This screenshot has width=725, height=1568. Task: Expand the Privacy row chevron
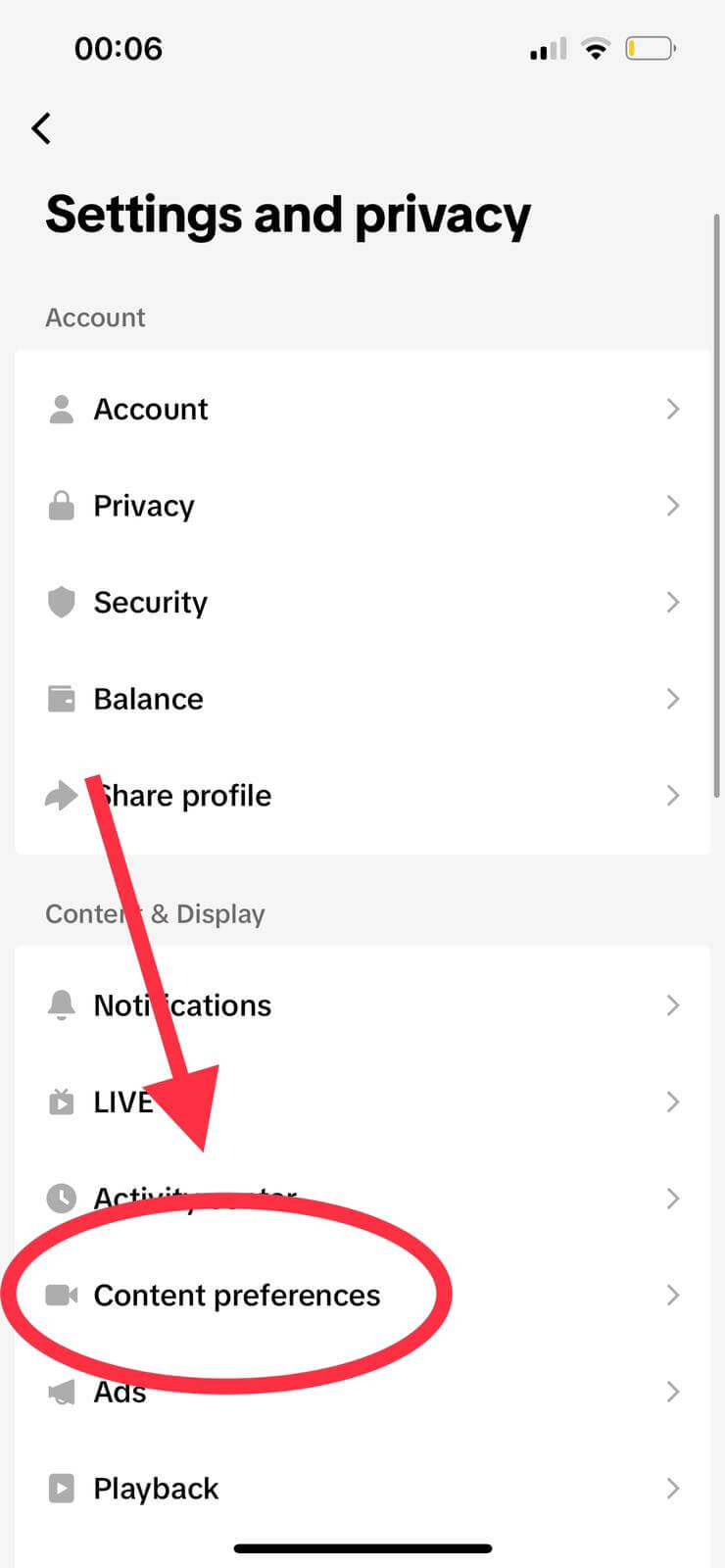coord(673,506)
